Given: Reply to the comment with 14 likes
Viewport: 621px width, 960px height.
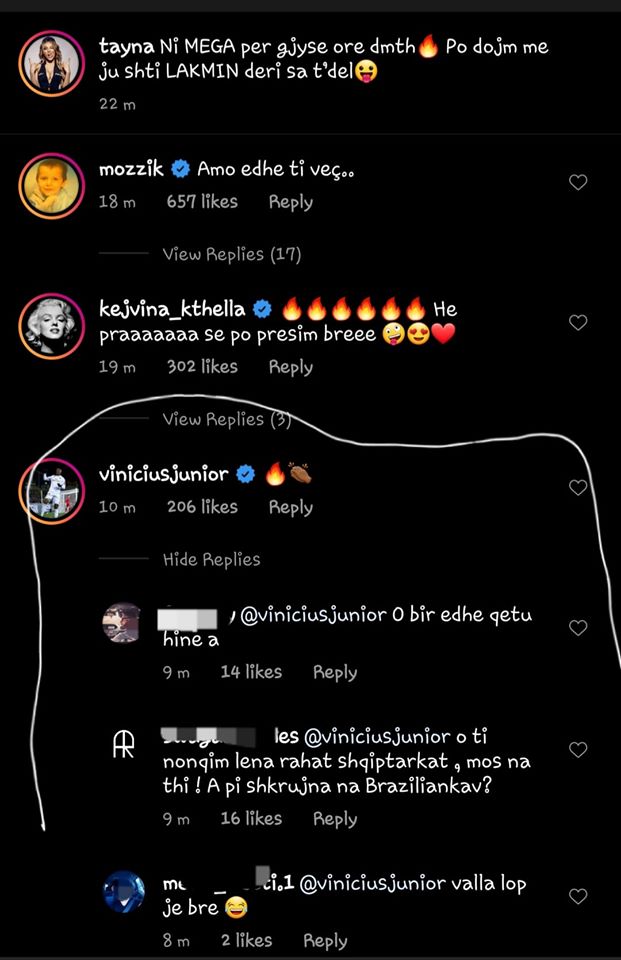Looking at the screenshot, I should (x=335, y=672).
